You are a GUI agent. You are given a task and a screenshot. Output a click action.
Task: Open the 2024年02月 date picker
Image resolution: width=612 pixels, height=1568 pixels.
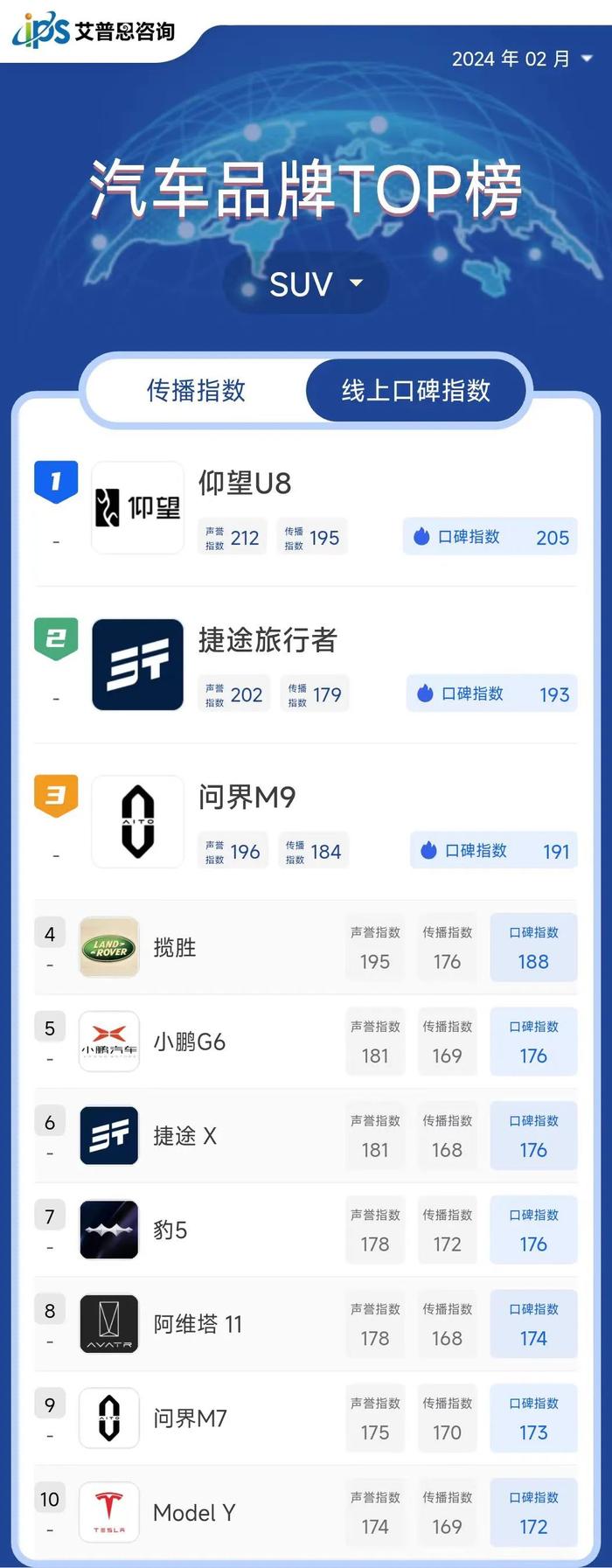point(521,59)
